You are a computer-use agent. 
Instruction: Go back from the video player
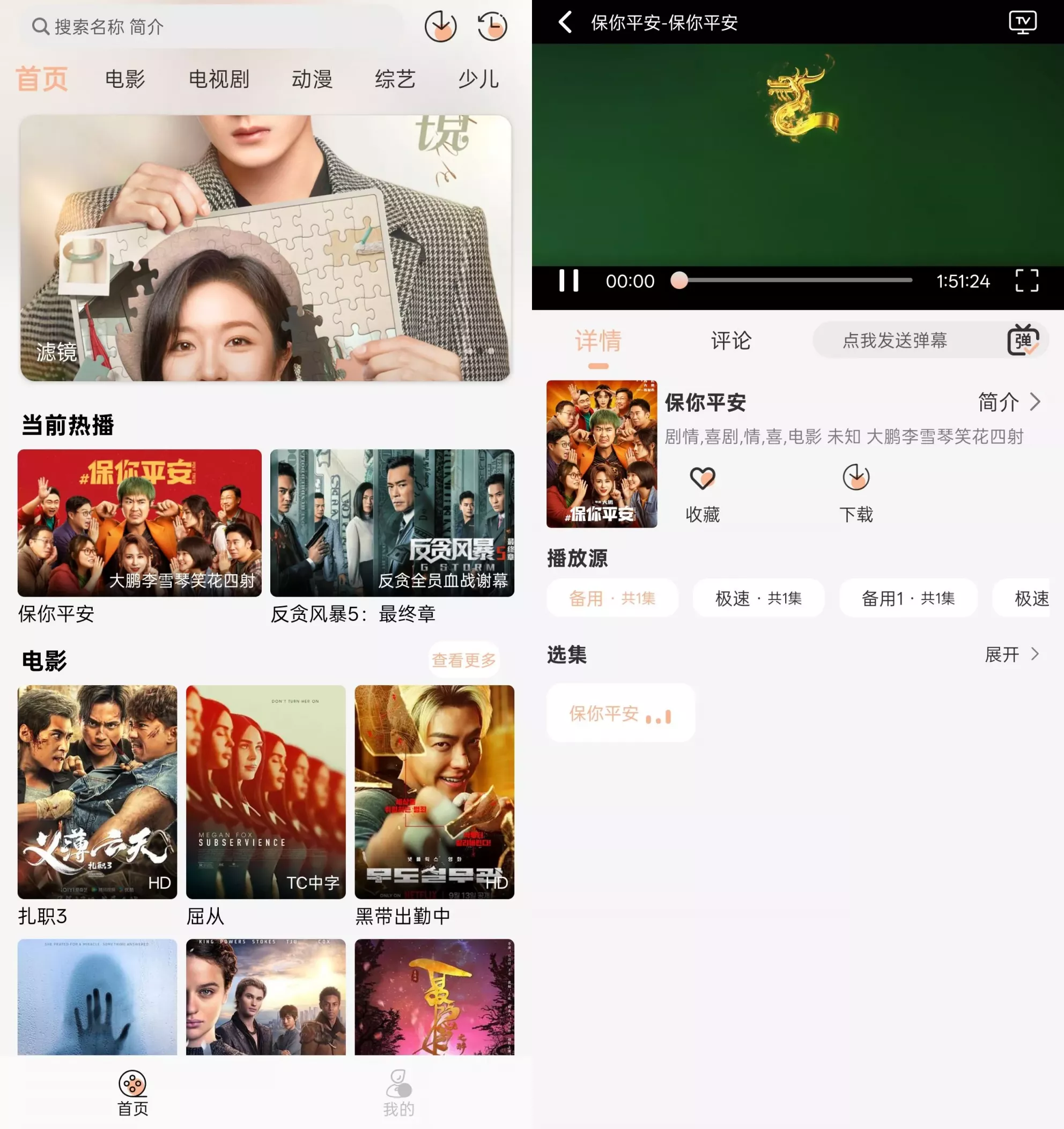[565, 23]
